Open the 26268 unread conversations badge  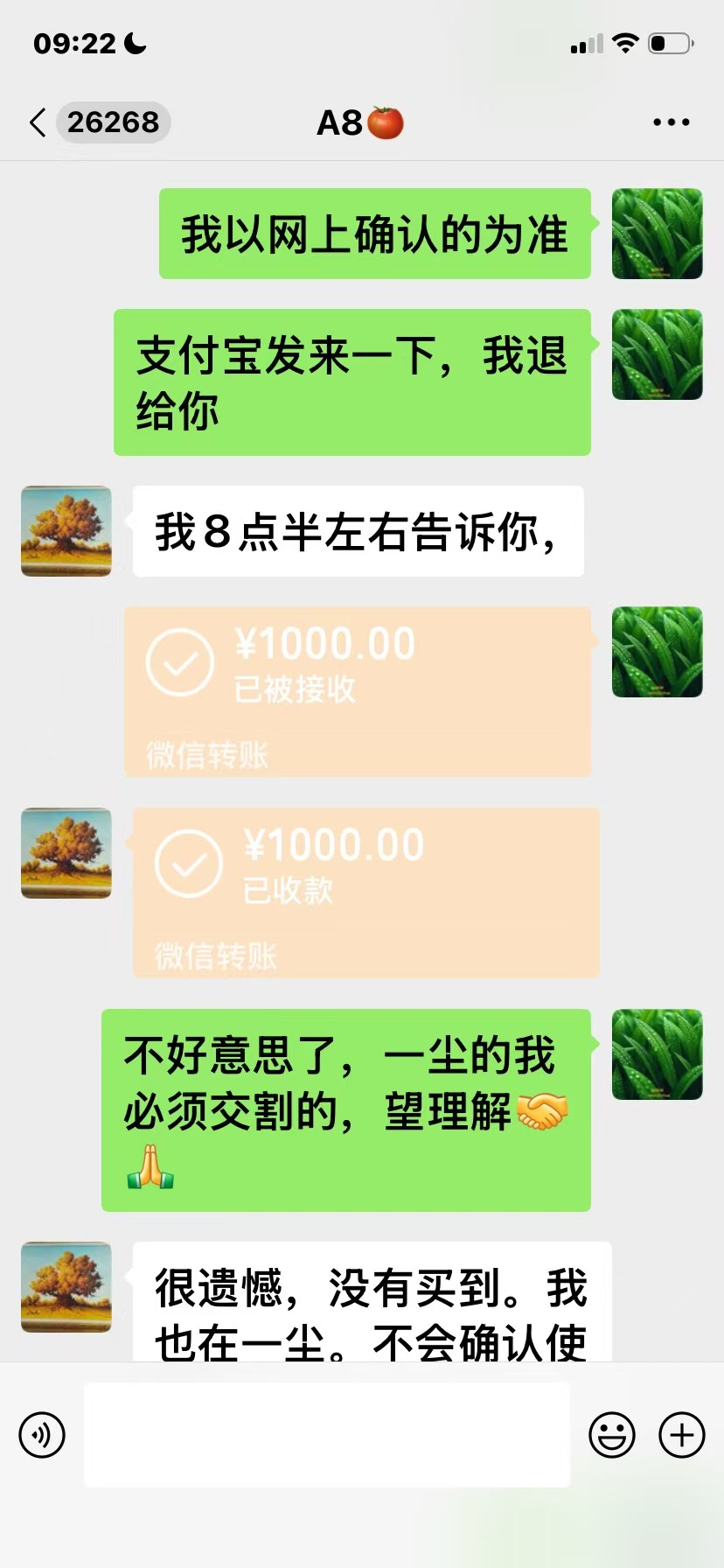tap(114, 122)
